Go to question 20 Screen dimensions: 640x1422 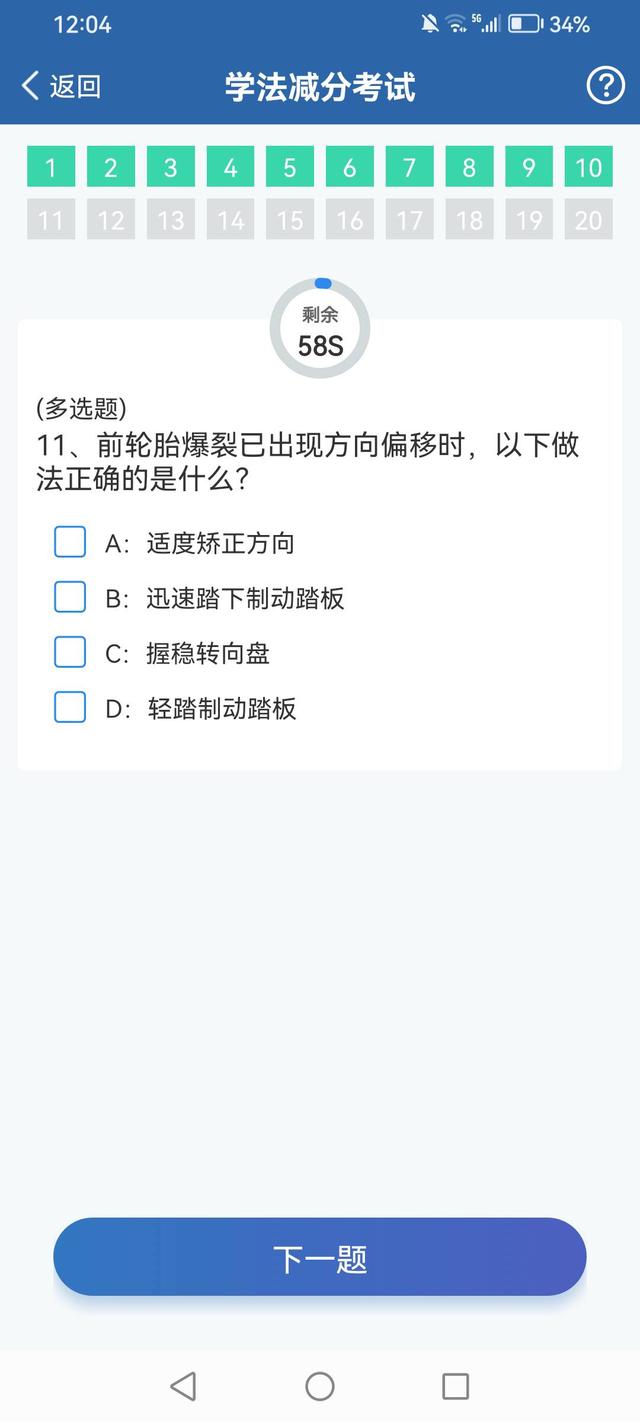[589, 219]
